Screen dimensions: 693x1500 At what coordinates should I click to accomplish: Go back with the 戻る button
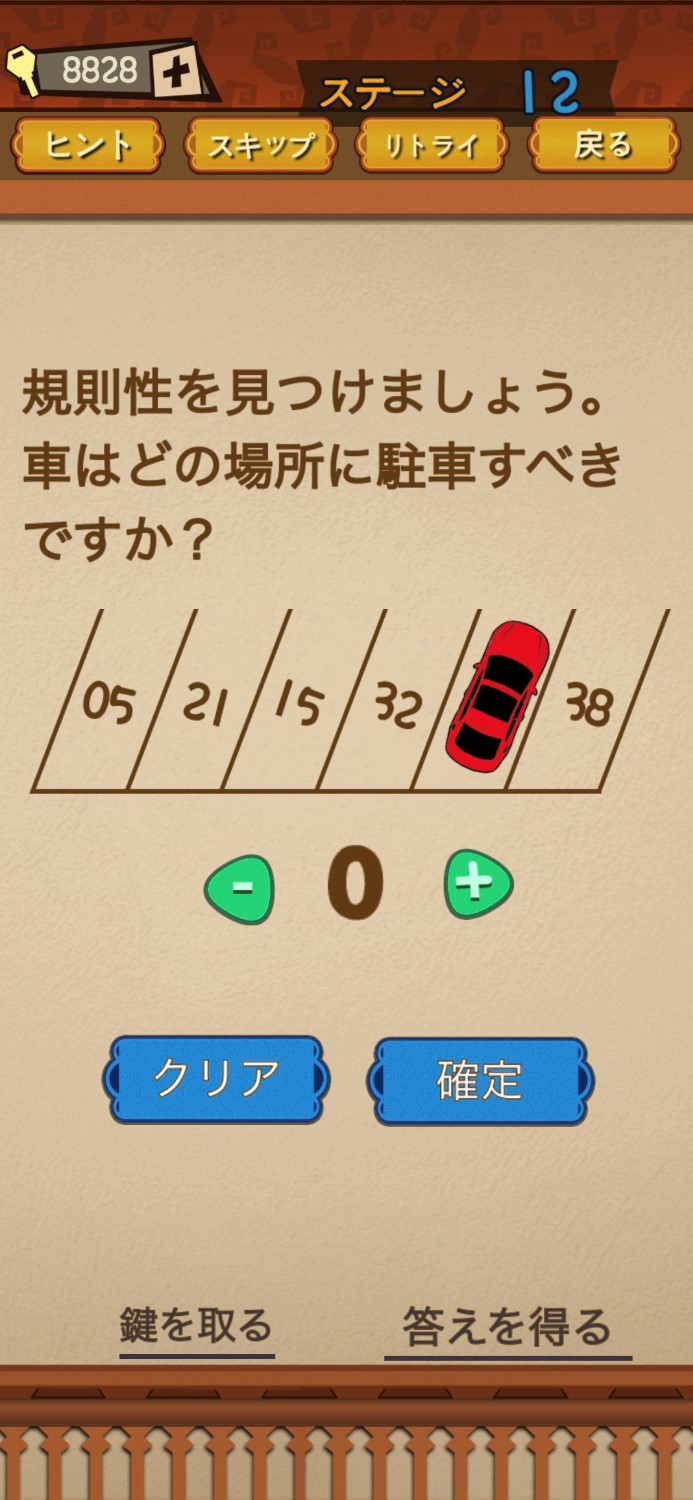pyautogui.click(x=603, y=146)
